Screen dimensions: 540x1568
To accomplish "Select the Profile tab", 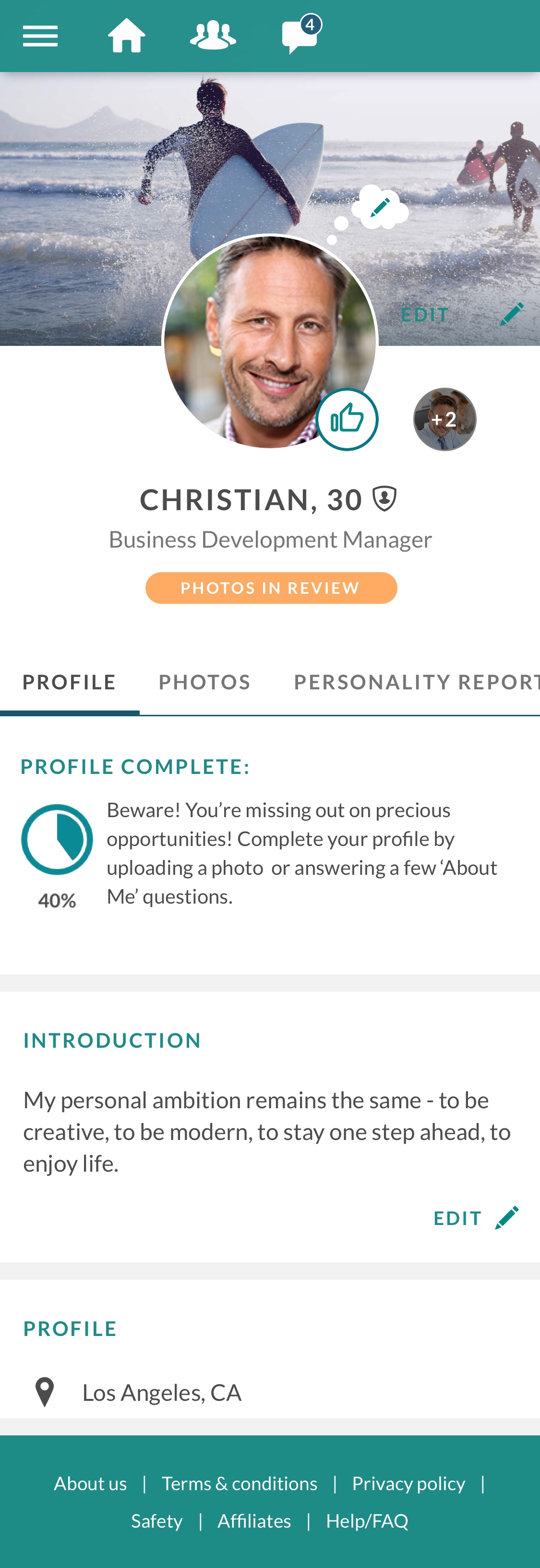I will (69, 682).
